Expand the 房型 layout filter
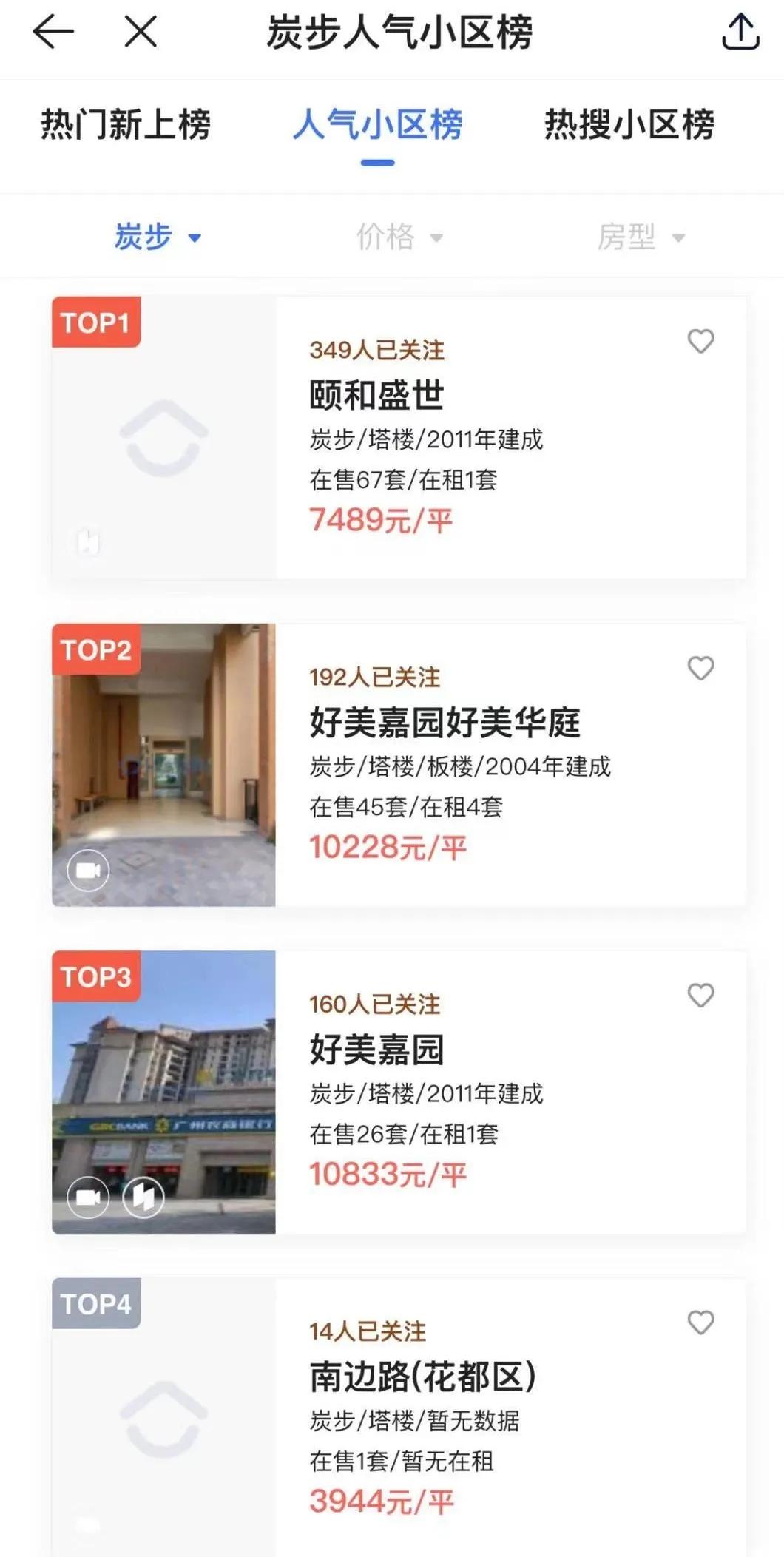 click(642, 237)
